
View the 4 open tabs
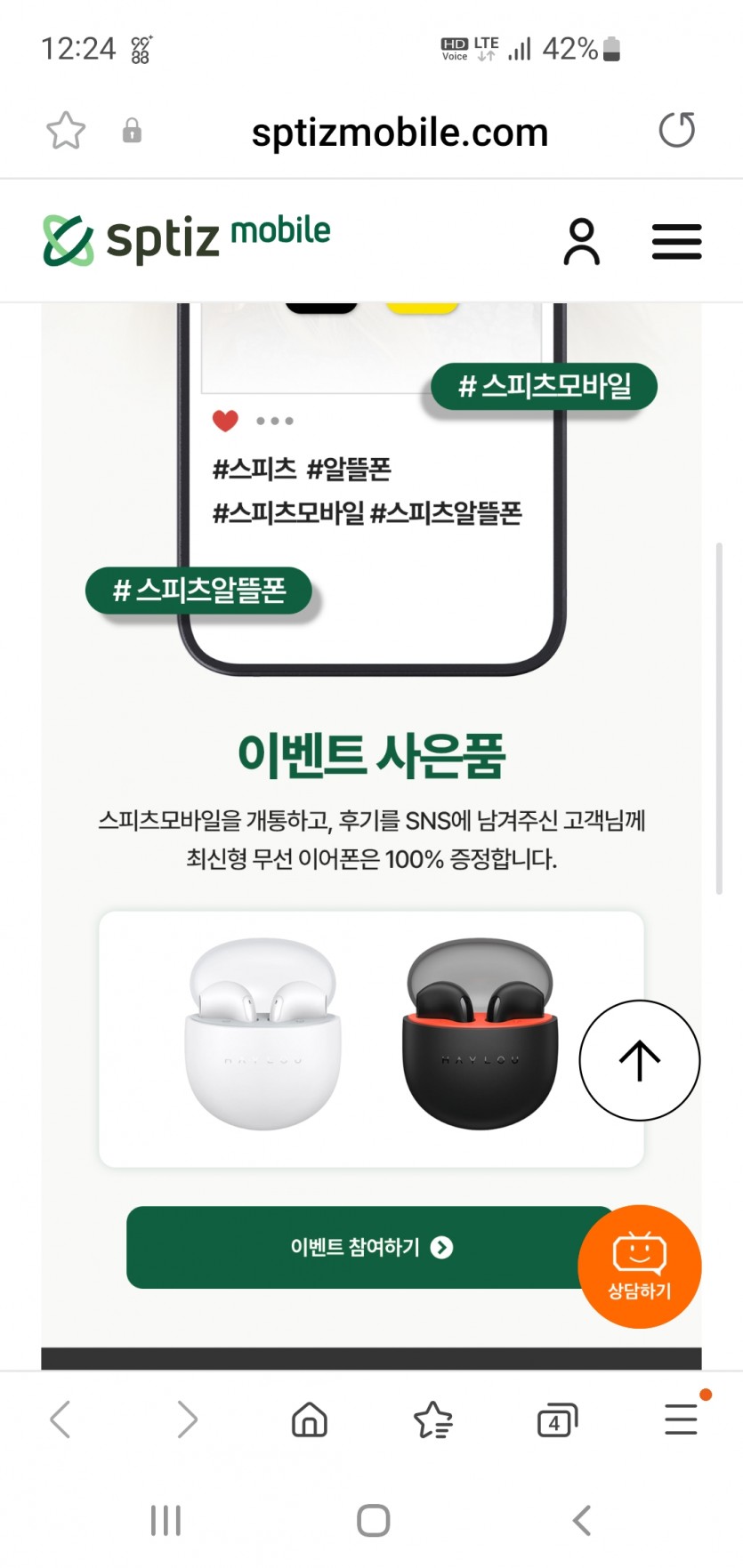tap(557, 1420)
